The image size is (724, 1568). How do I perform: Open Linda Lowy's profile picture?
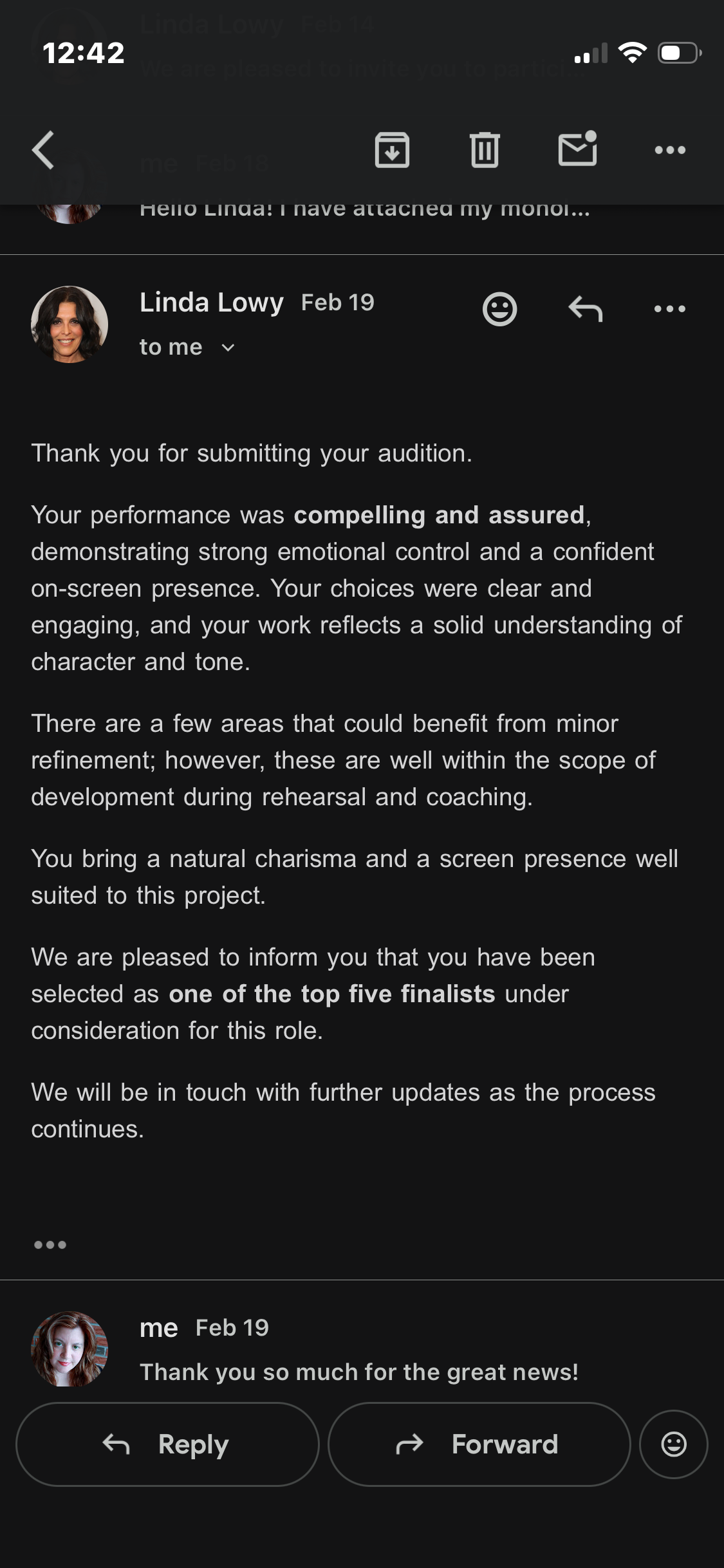70,324
